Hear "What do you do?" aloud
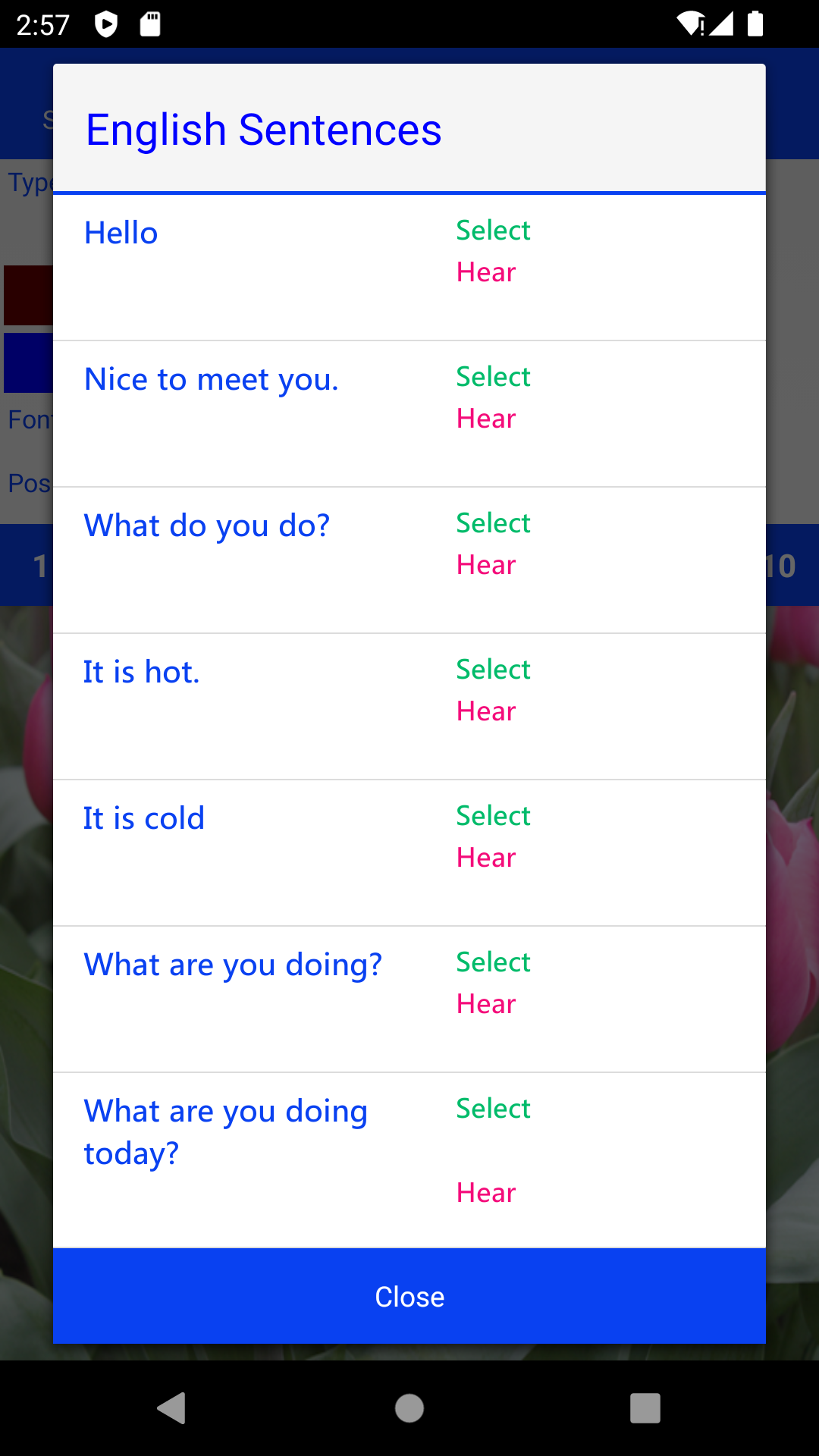The width and height of the screenshot is (819, 1456). tap(486, 565)
